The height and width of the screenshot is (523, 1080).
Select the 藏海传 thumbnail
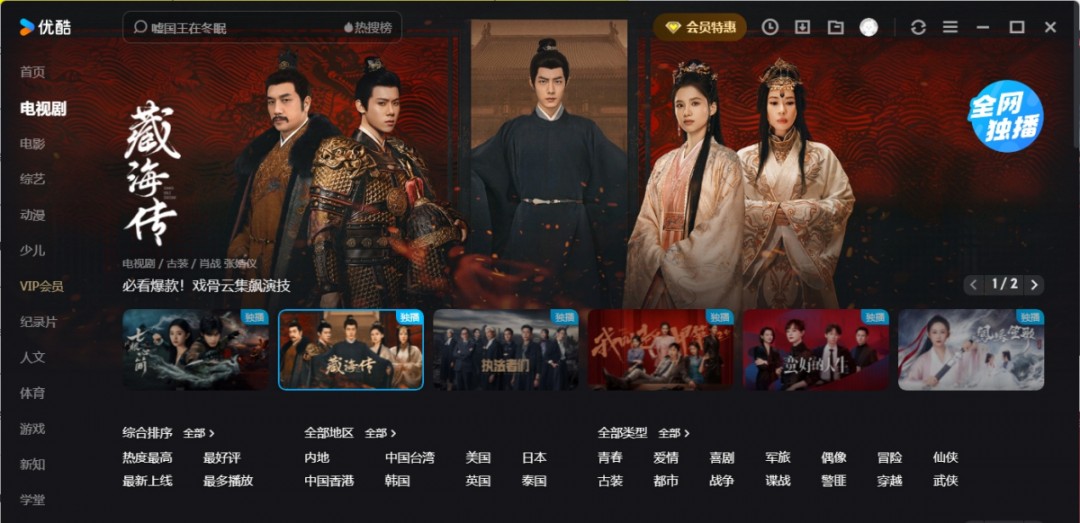350,350
